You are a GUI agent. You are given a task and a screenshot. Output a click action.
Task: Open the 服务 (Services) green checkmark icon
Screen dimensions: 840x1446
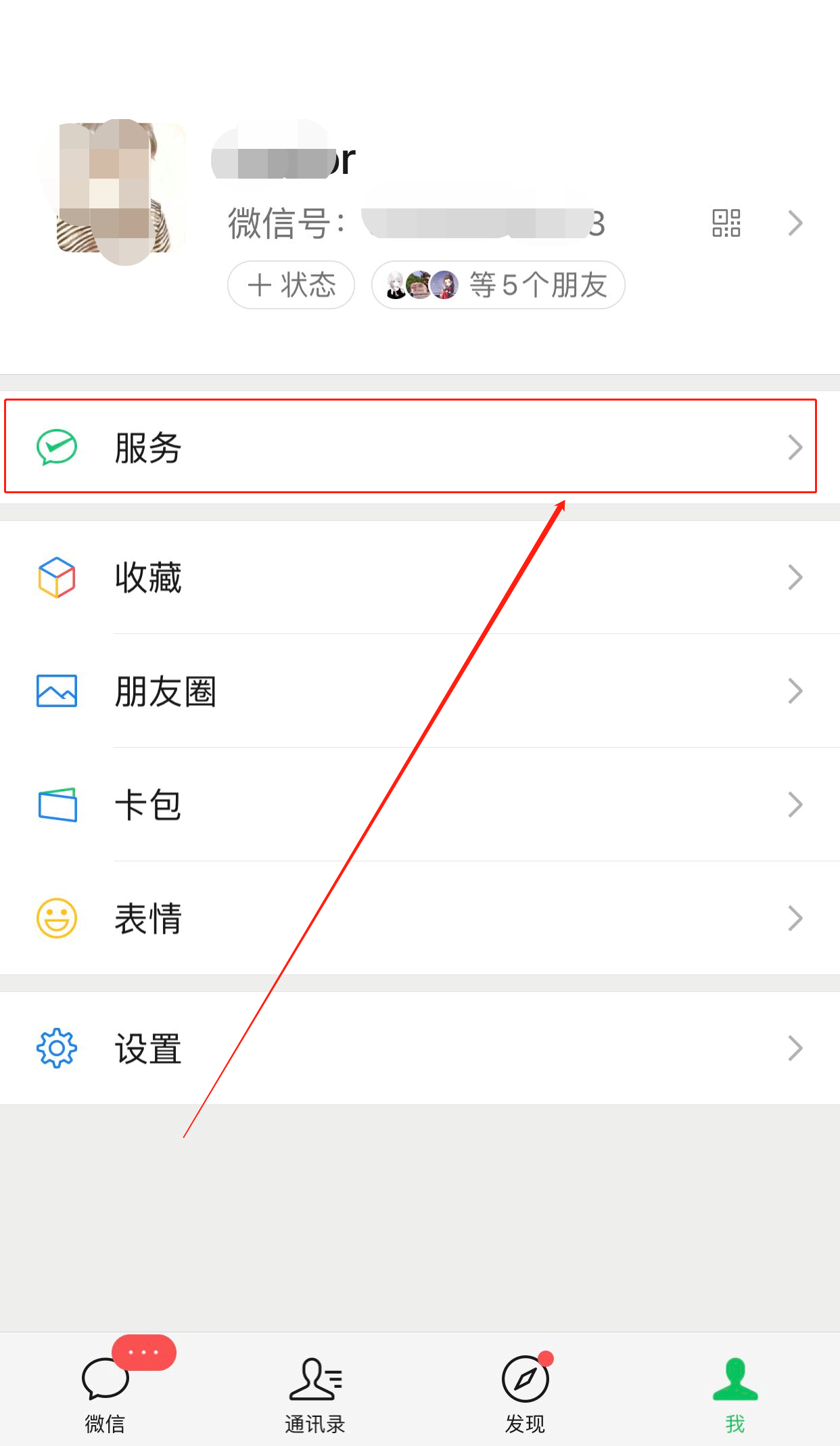point(57,447)
